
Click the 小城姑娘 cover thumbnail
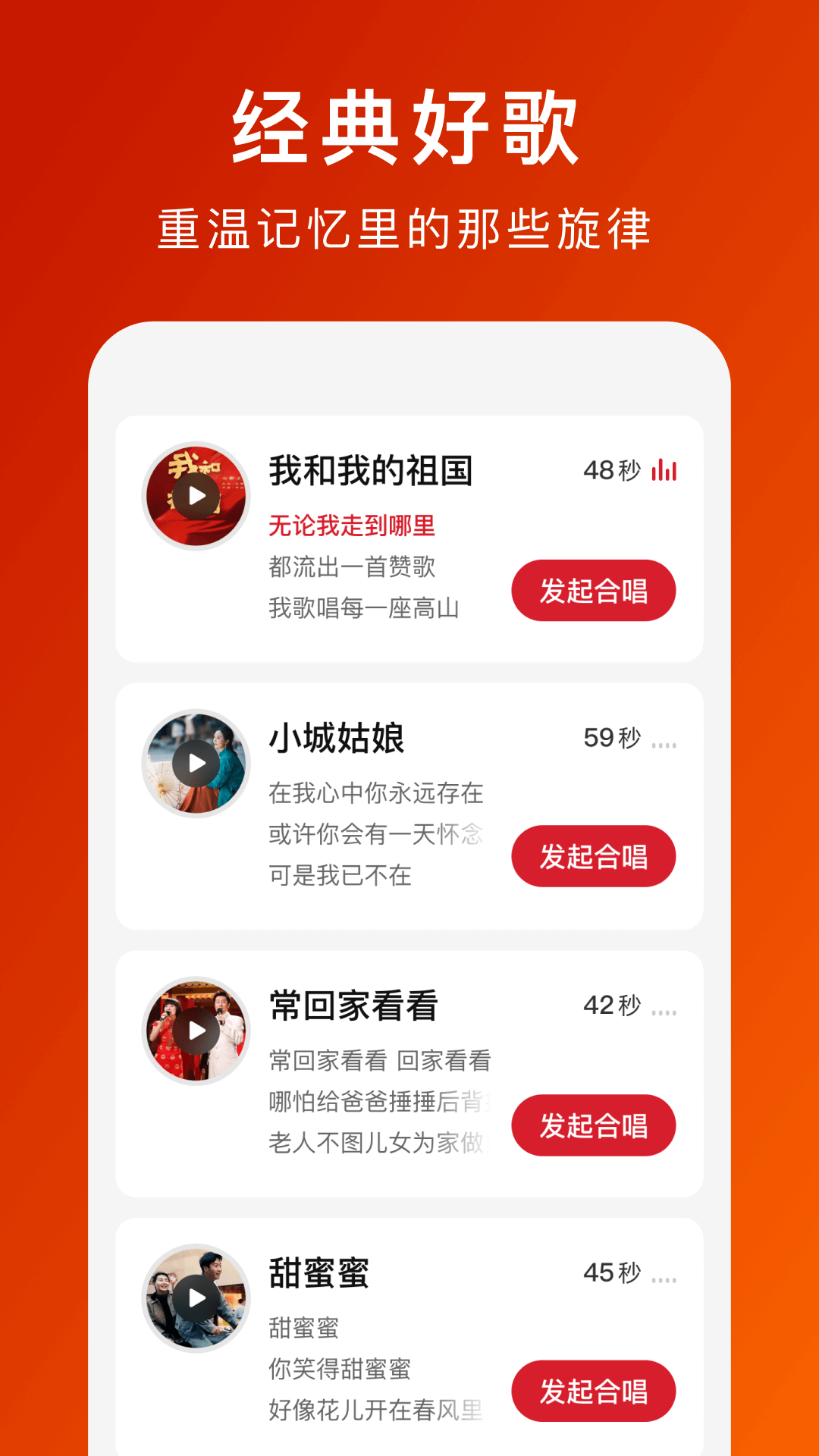[x=196, y=764]
